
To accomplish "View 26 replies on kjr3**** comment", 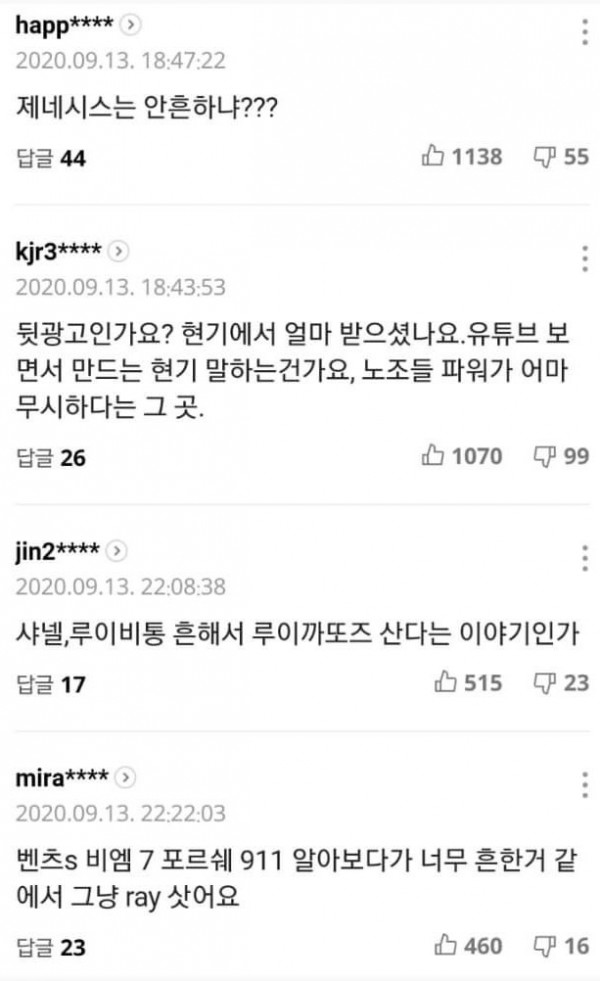I will (52, 458).
